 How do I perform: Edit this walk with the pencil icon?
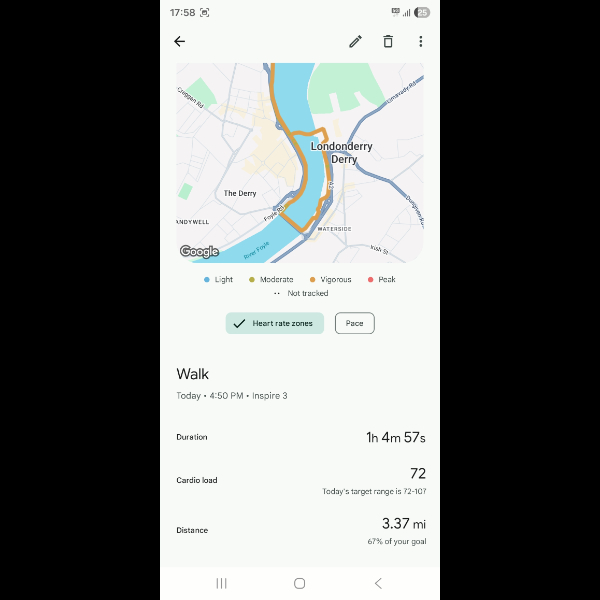point(355,41)
